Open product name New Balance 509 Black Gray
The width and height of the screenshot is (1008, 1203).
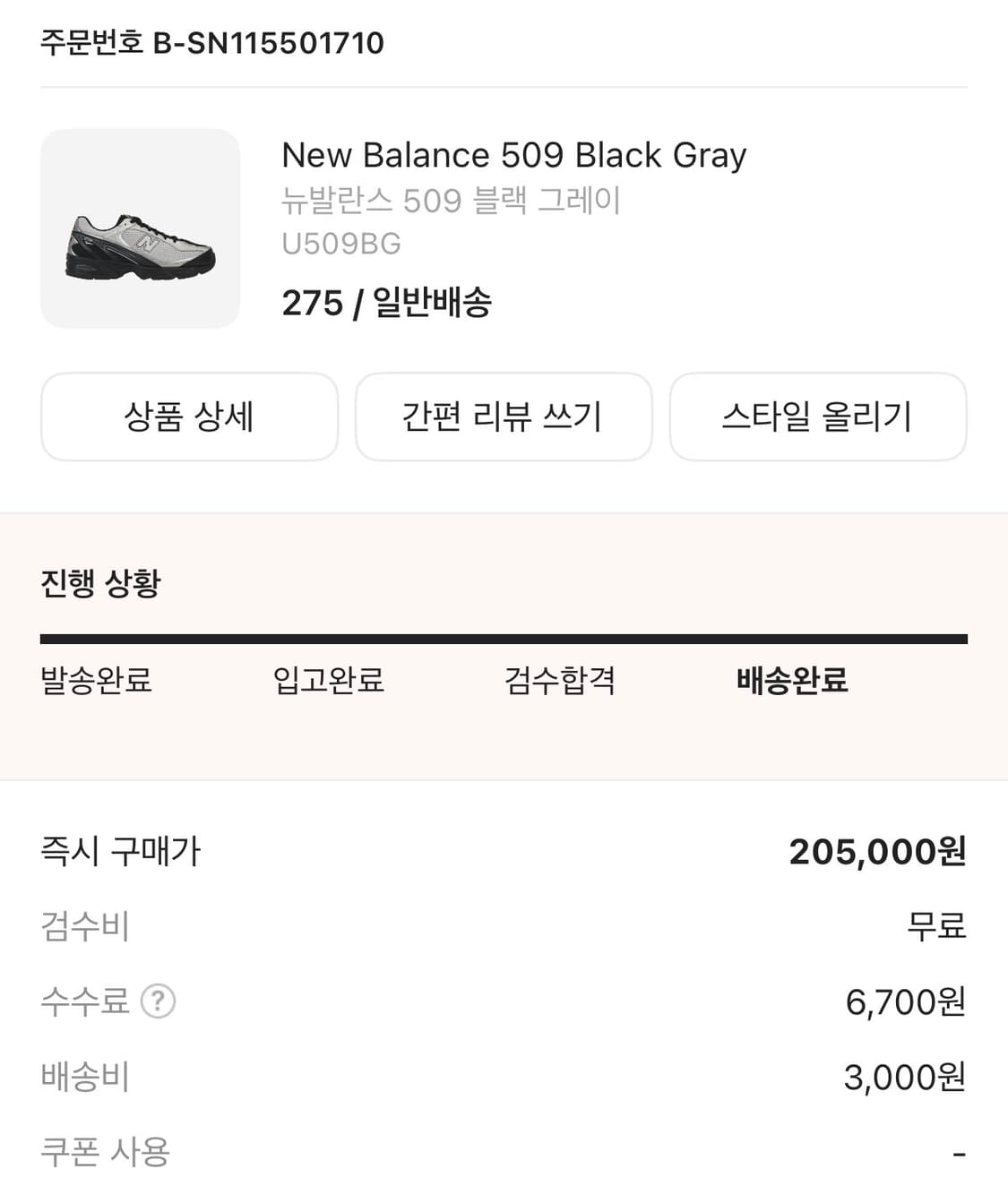point(513,155)
